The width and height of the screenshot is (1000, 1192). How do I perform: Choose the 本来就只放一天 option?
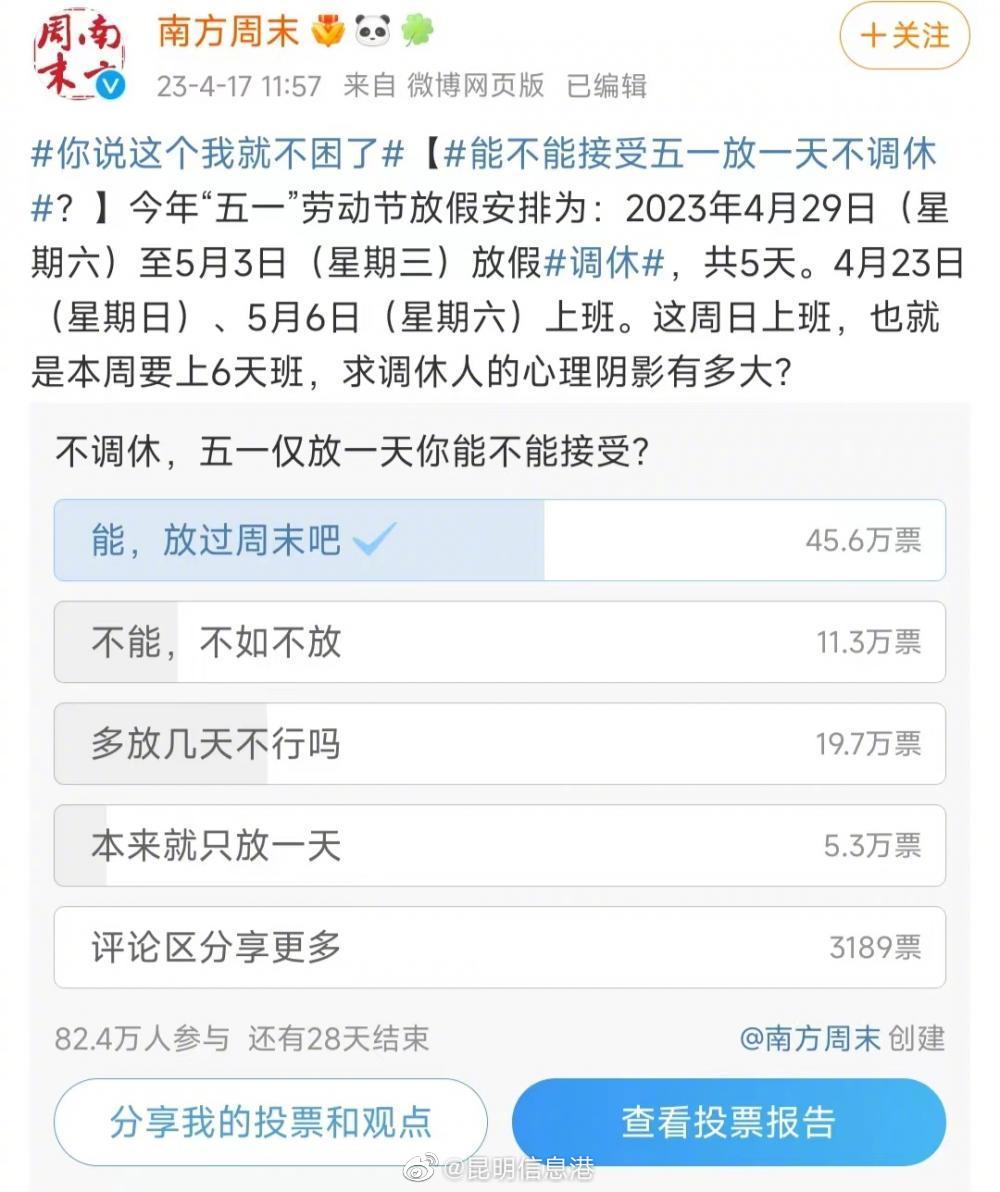(x=500, y=846)
